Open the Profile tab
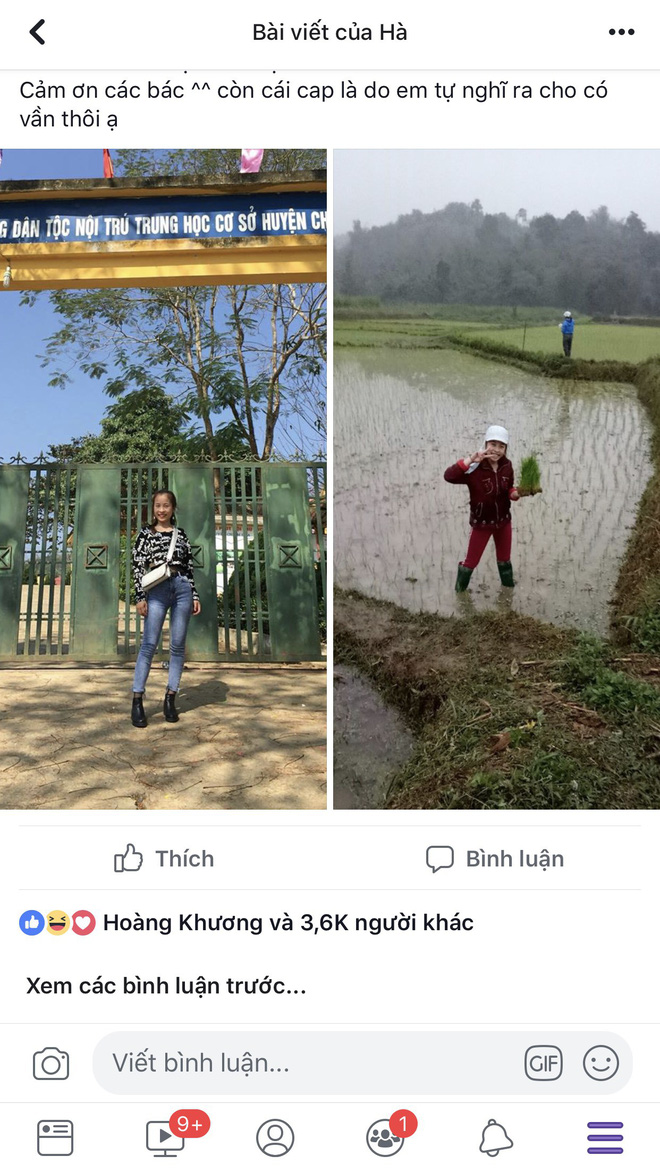The width and height of the screenshot is (660, 1173). [x=275, y=1137]
